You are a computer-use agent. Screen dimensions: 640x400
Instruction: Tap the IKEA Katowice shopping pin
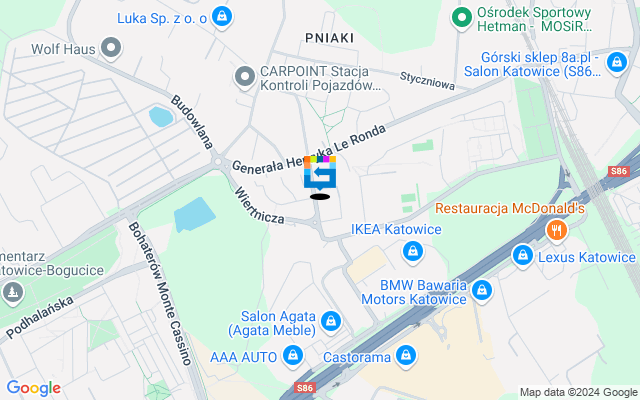click(408, 246)
